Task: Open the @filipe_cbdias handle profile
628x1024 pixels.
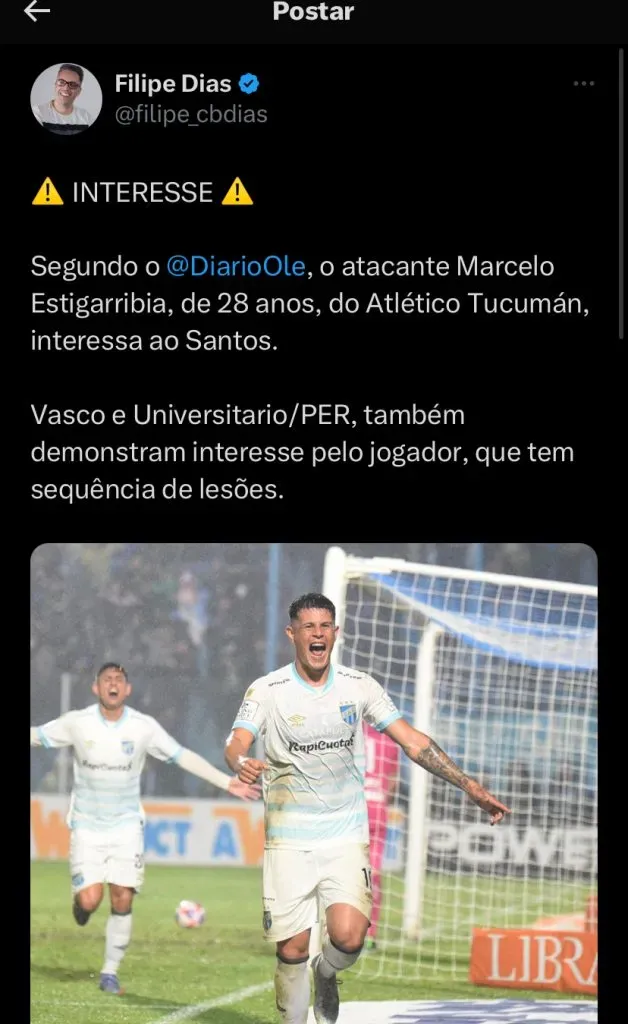Action: [x=191, y=114]
